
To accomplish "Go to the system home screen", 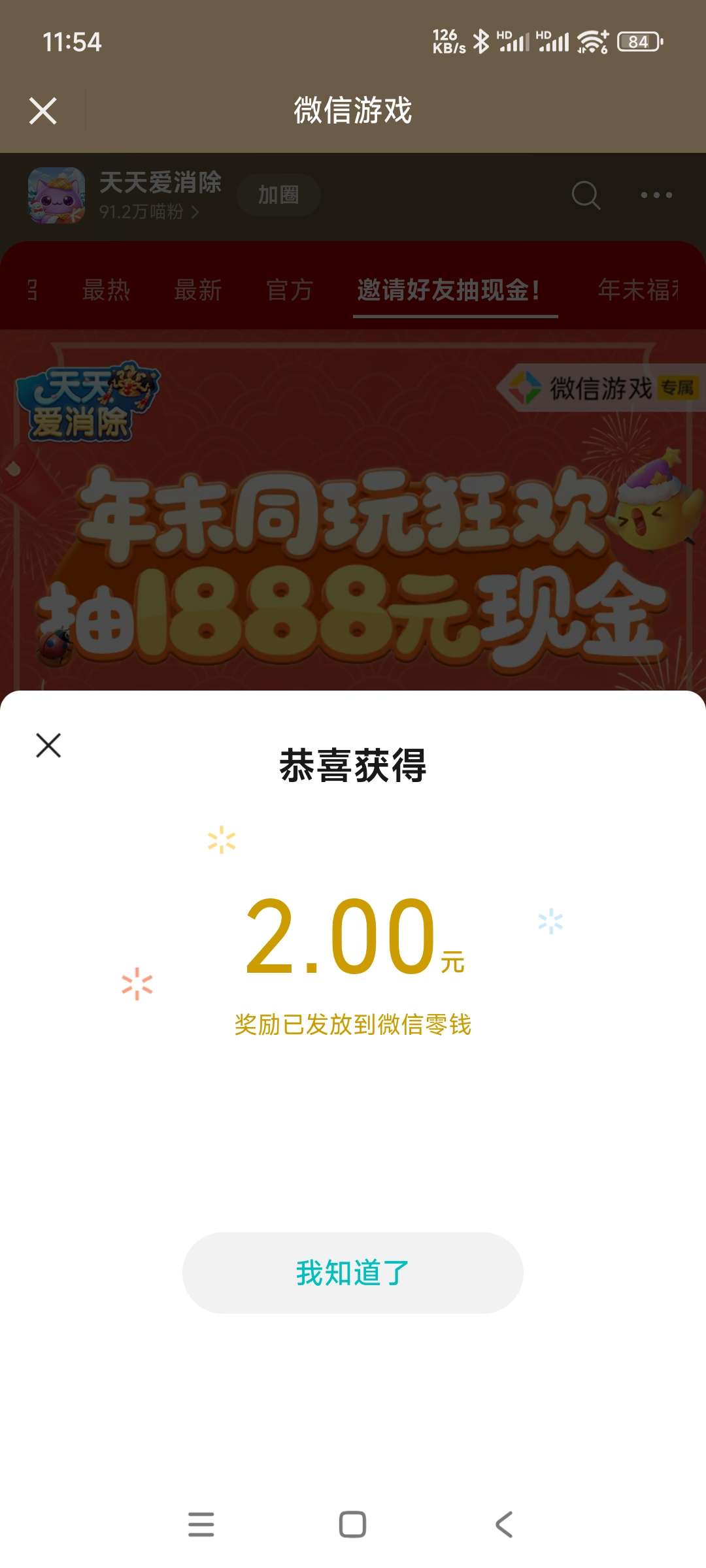I will 352,1524.
